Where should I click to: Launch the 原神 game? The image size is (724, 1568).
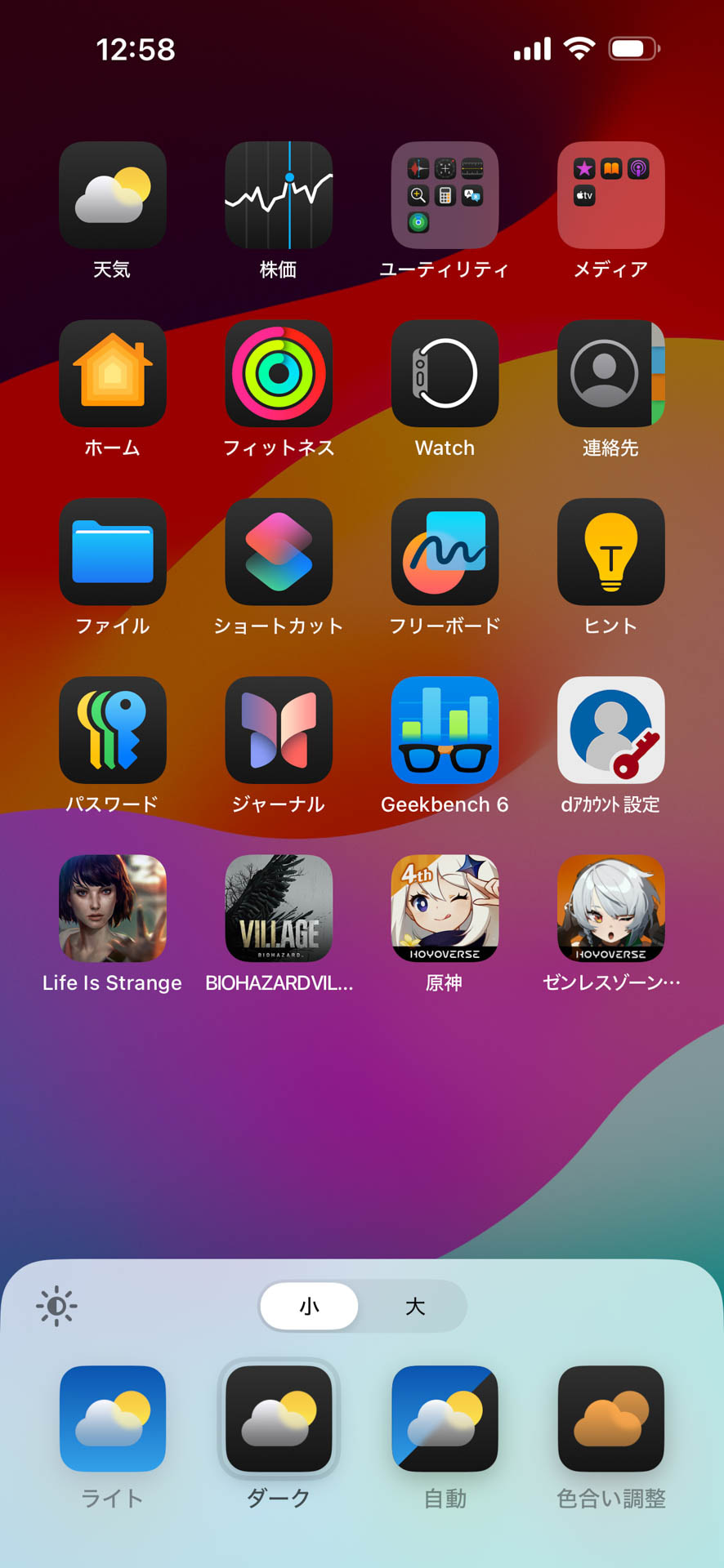[445, 908]
